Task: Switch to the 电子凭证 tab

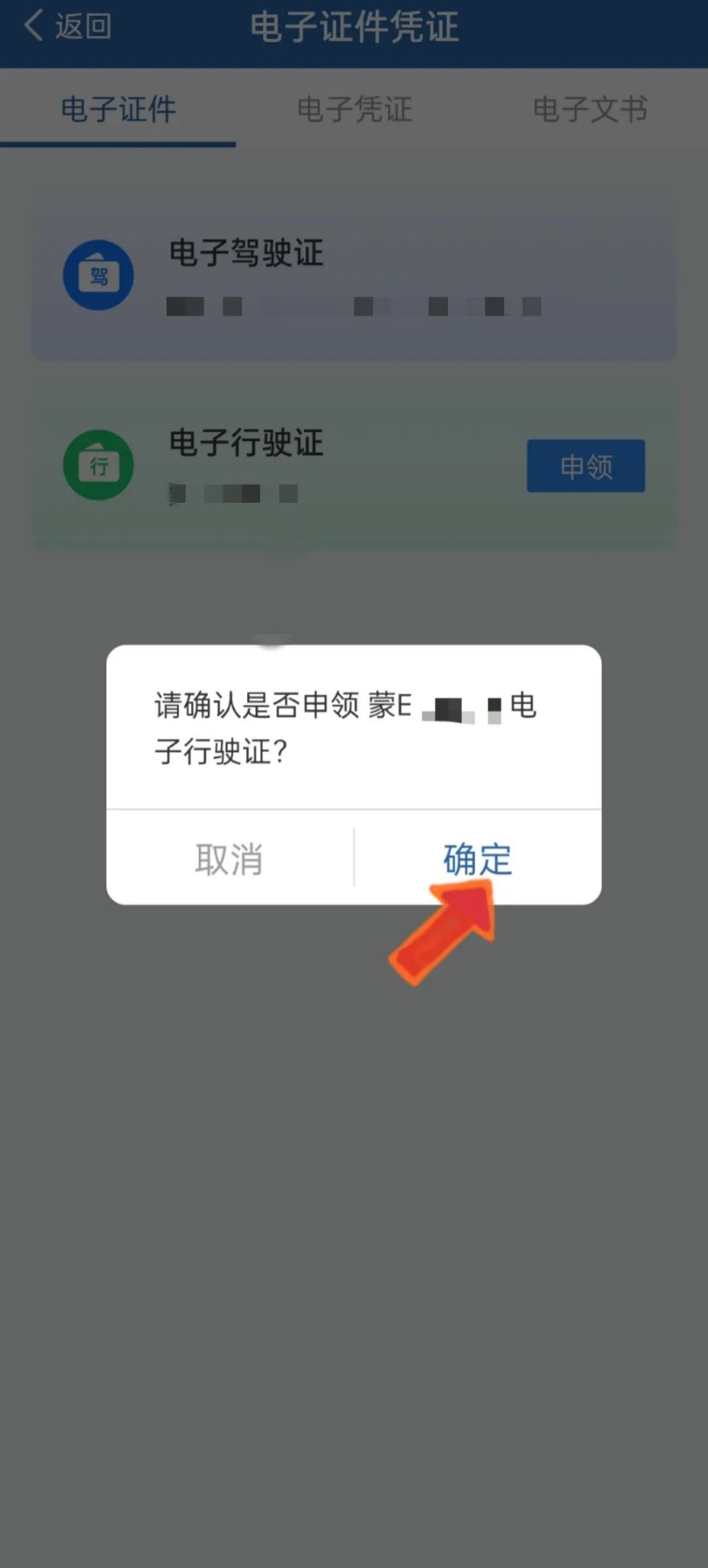Action: coord(354,110)
